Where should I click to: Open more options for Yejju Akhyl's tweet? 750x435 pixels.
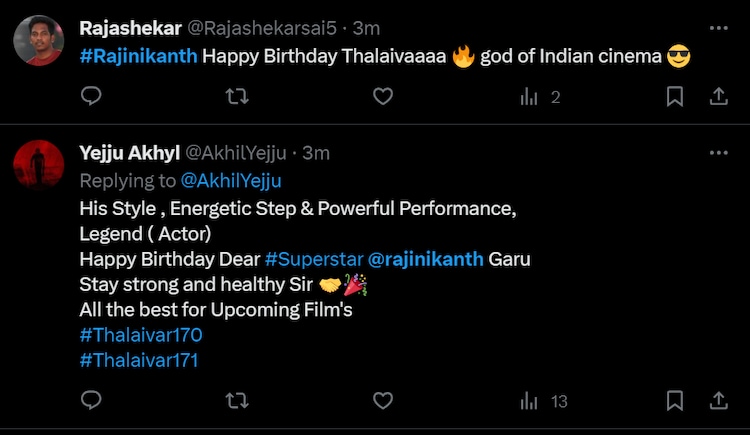click(x=718, y=153)
